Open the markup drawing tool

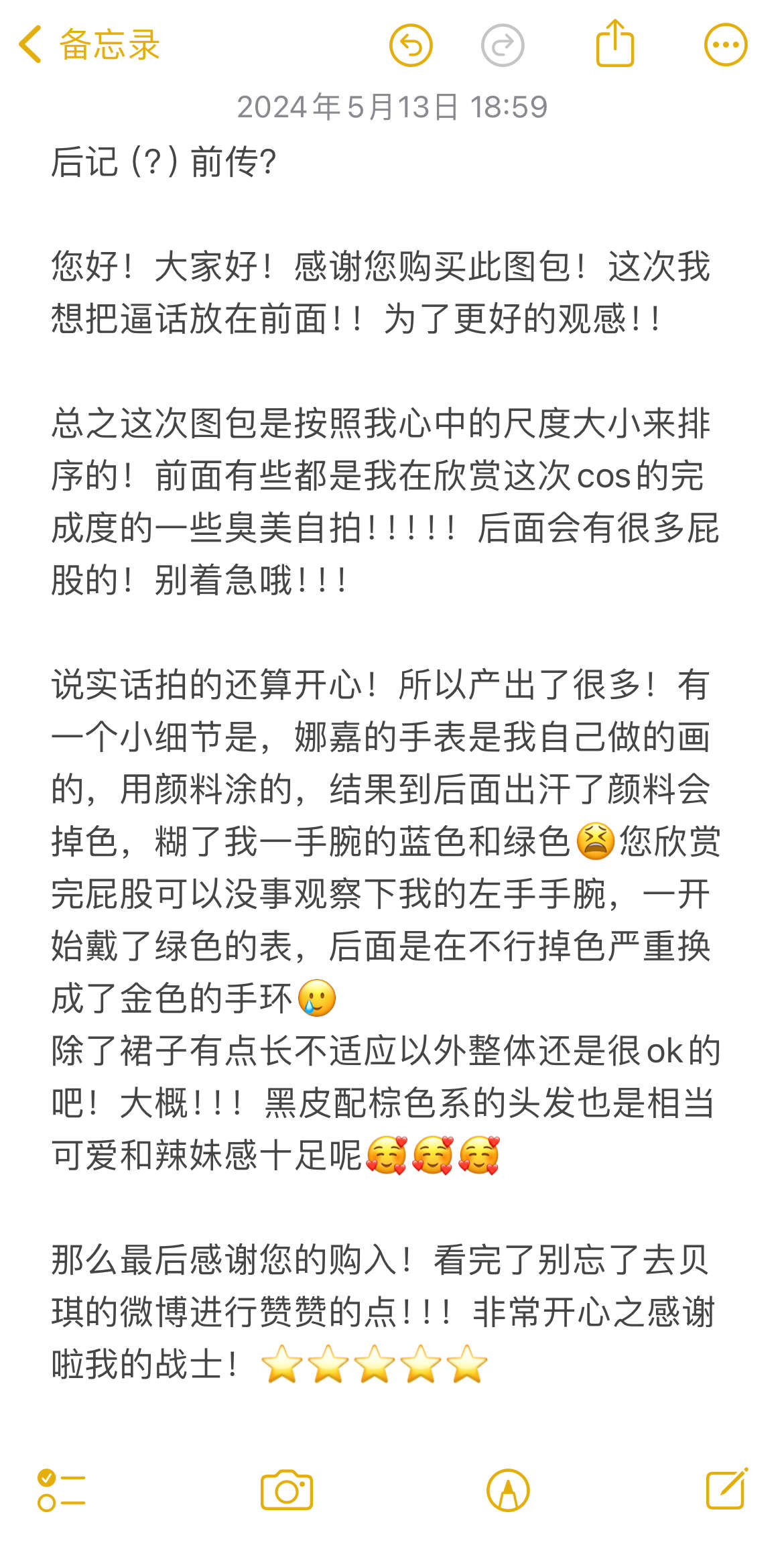(x=508, y=1491)
